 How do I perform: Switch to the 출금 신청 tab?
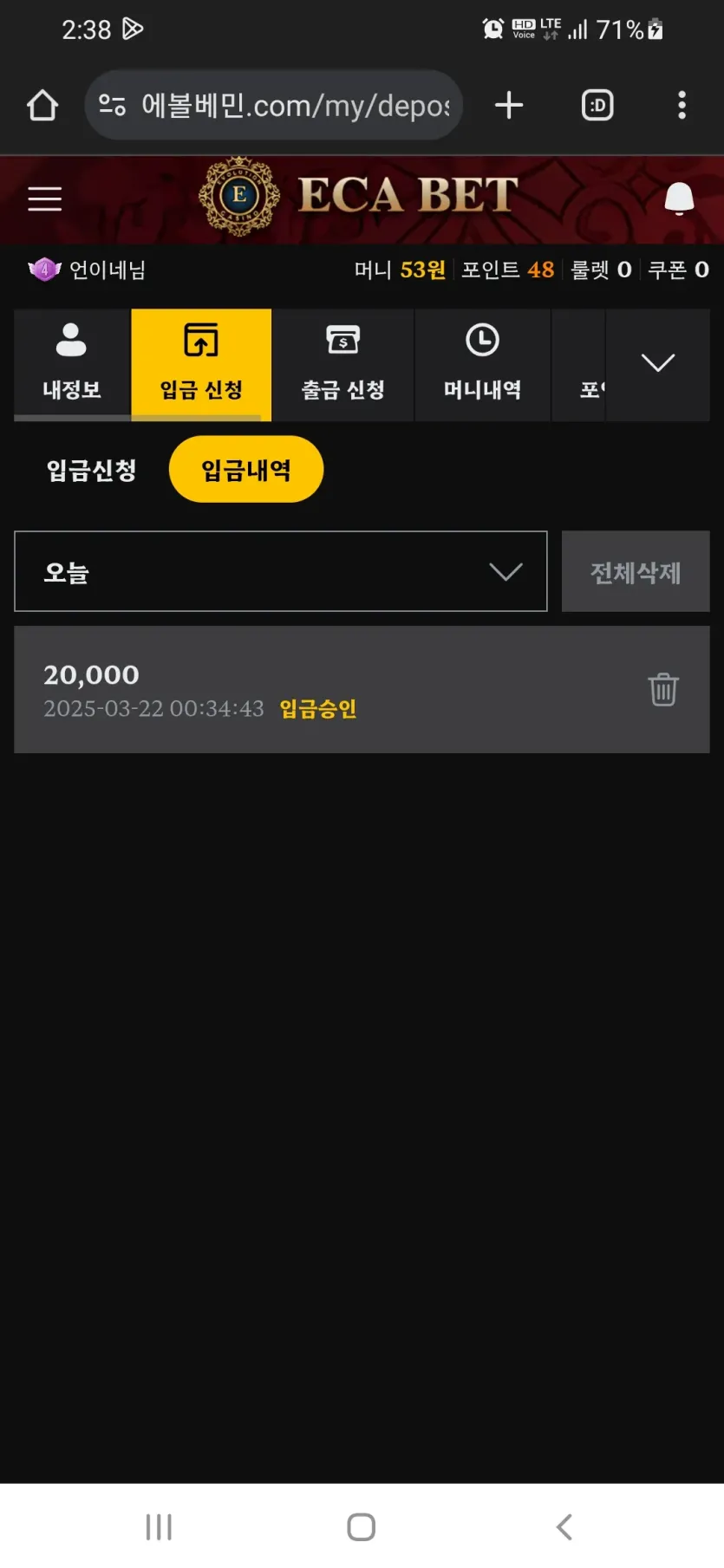coord(343,365)
